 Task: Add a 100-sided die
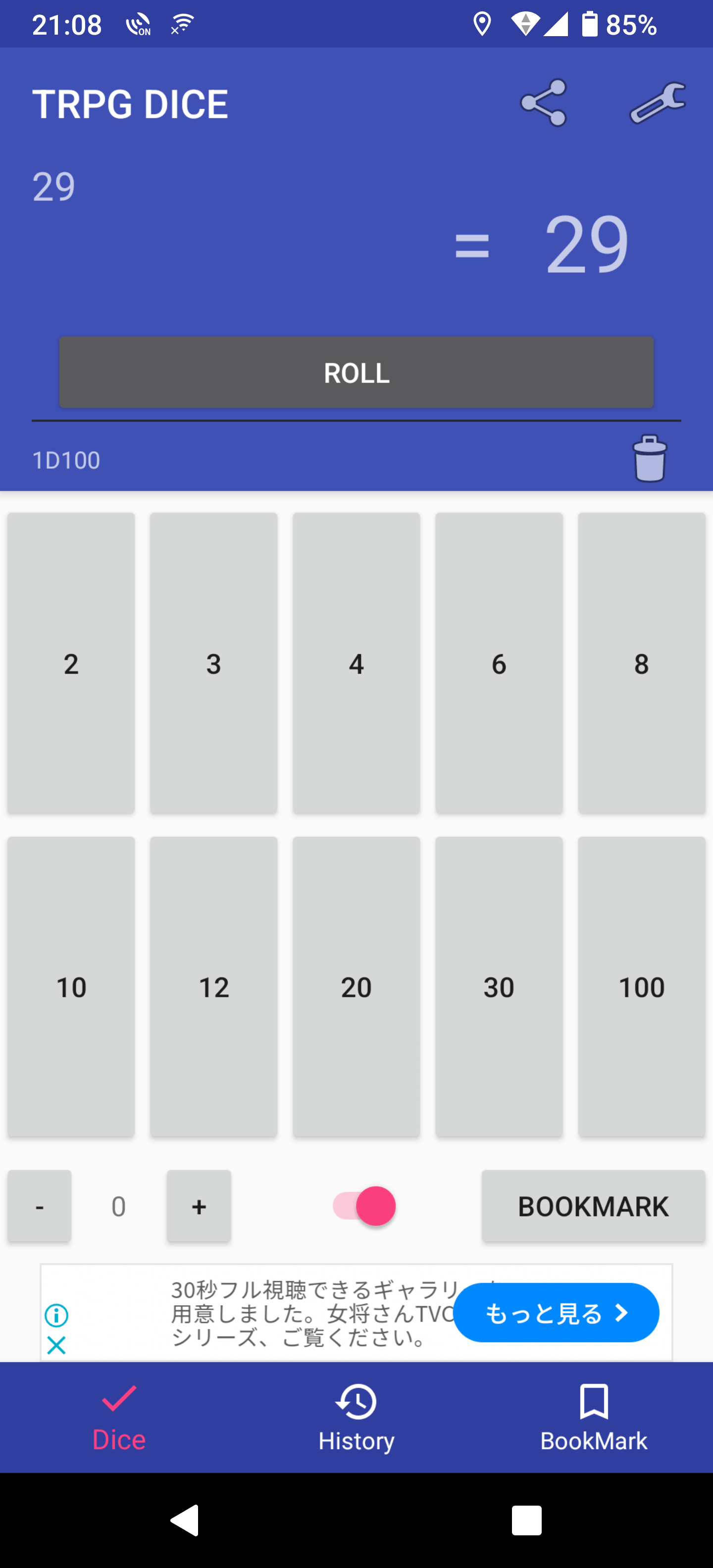pos(641,987)
